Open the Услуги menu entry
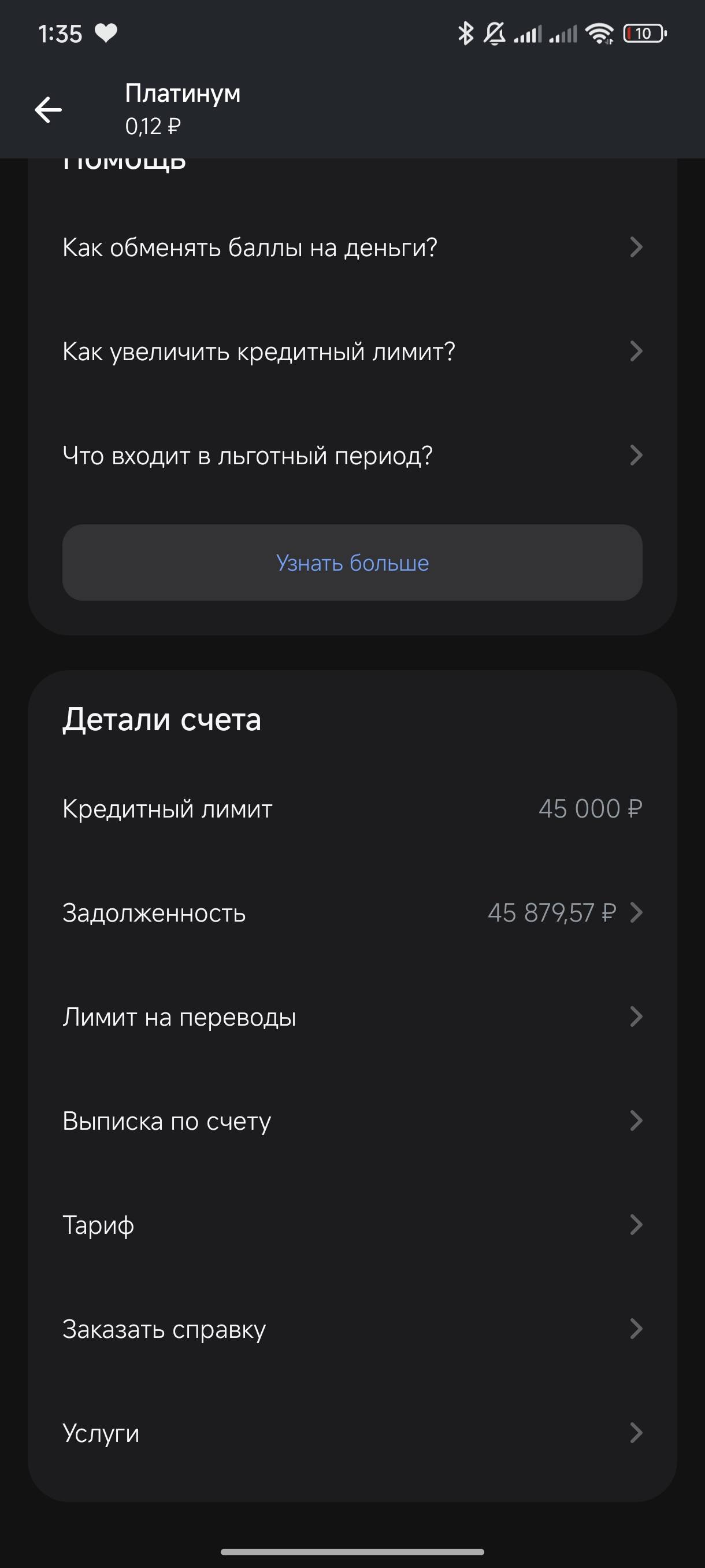Viewport: 705px width, 1568px height. [353, 1433]
